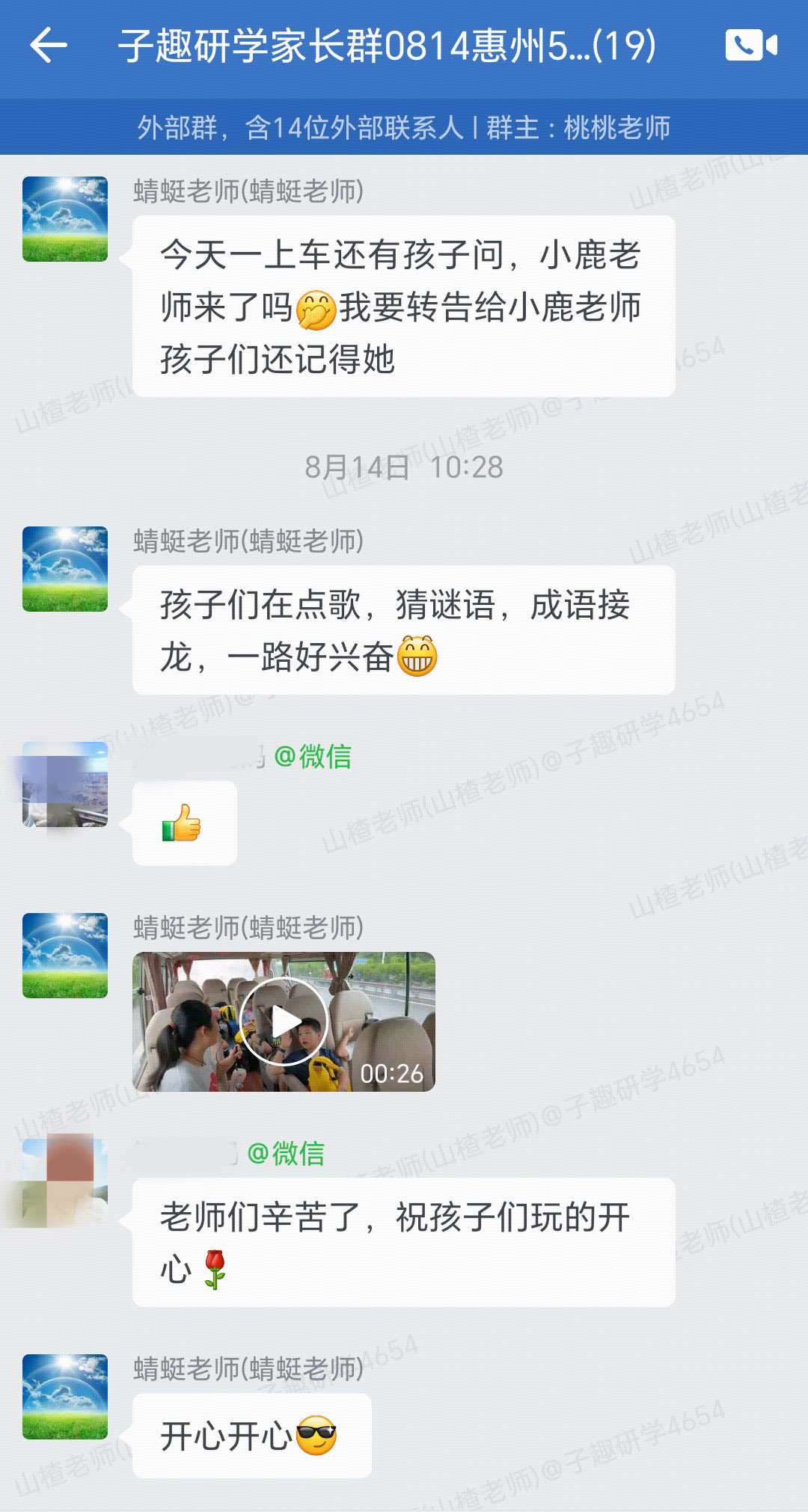Go back using the header arrow
Screen dimensions: 808x1512
49,46
